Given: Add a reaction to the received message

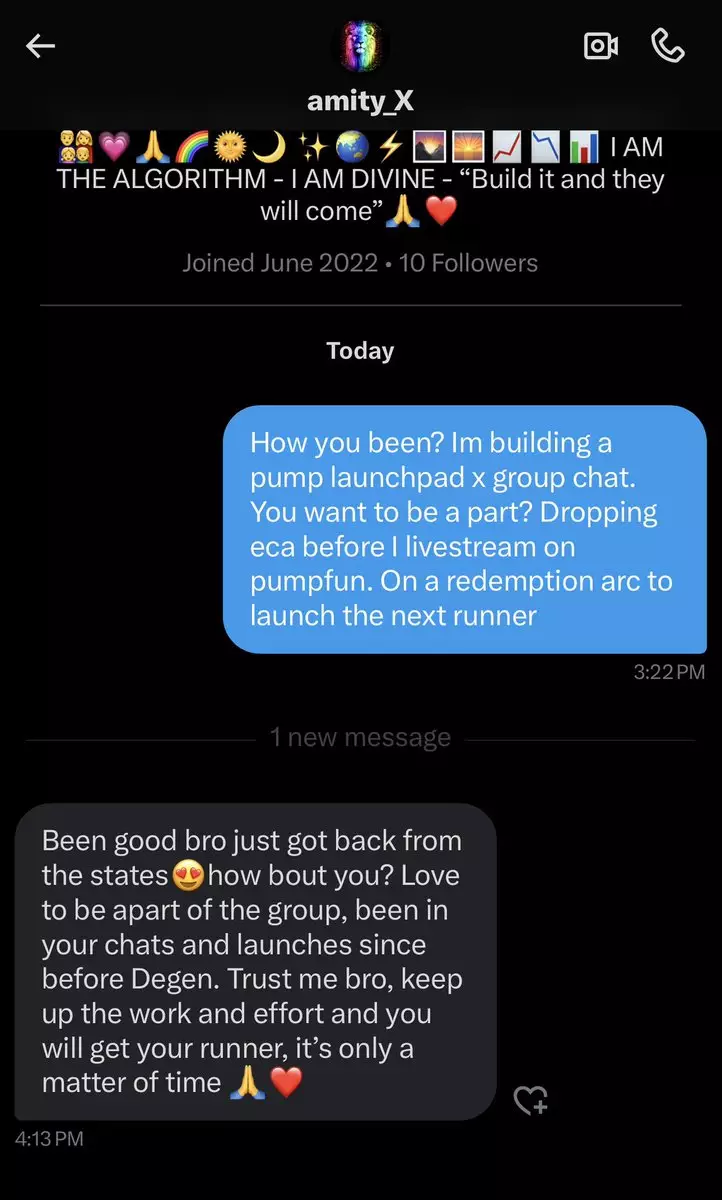Looking at the screenshot, I should pos(530,1101).
